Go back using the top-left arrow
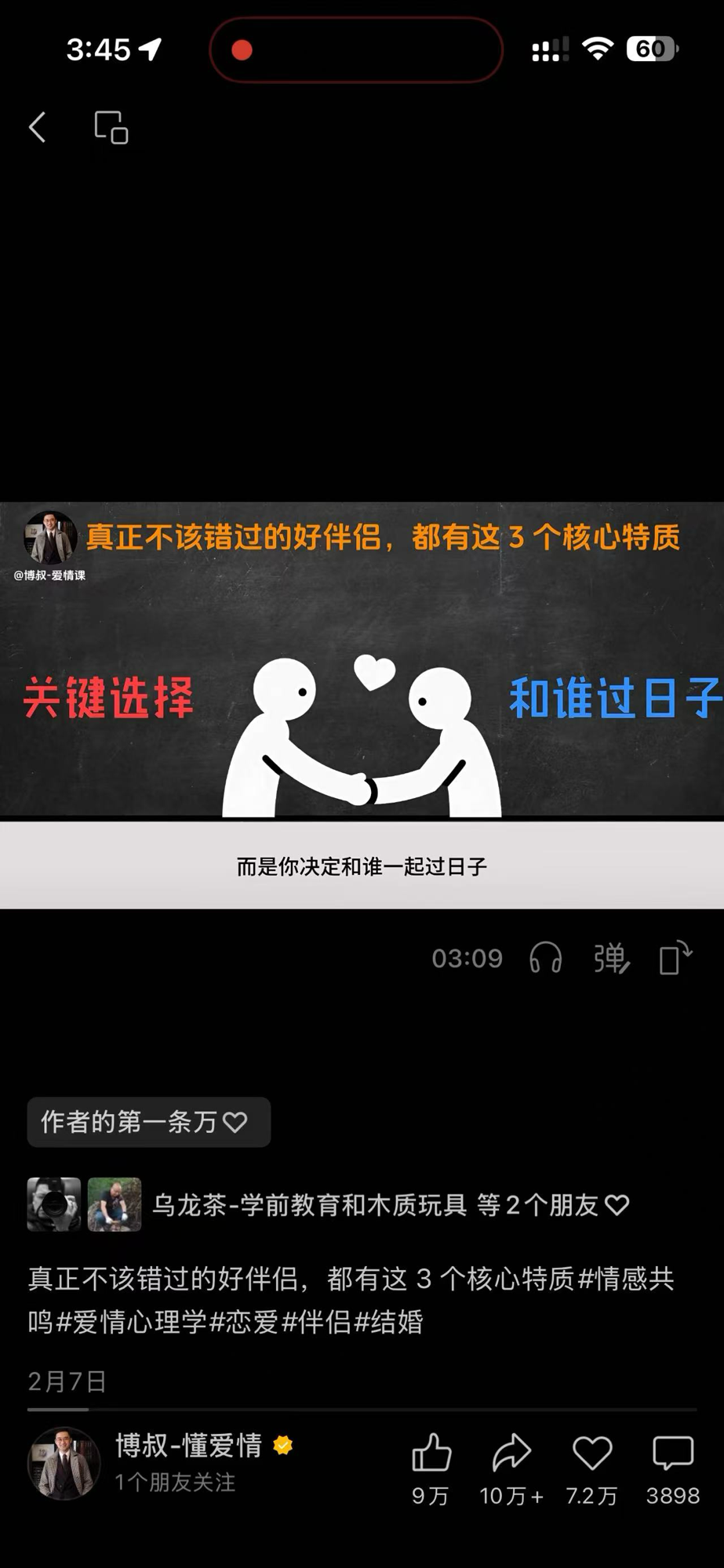Viewport: 724px width, 1568px height. pos(37,127)
